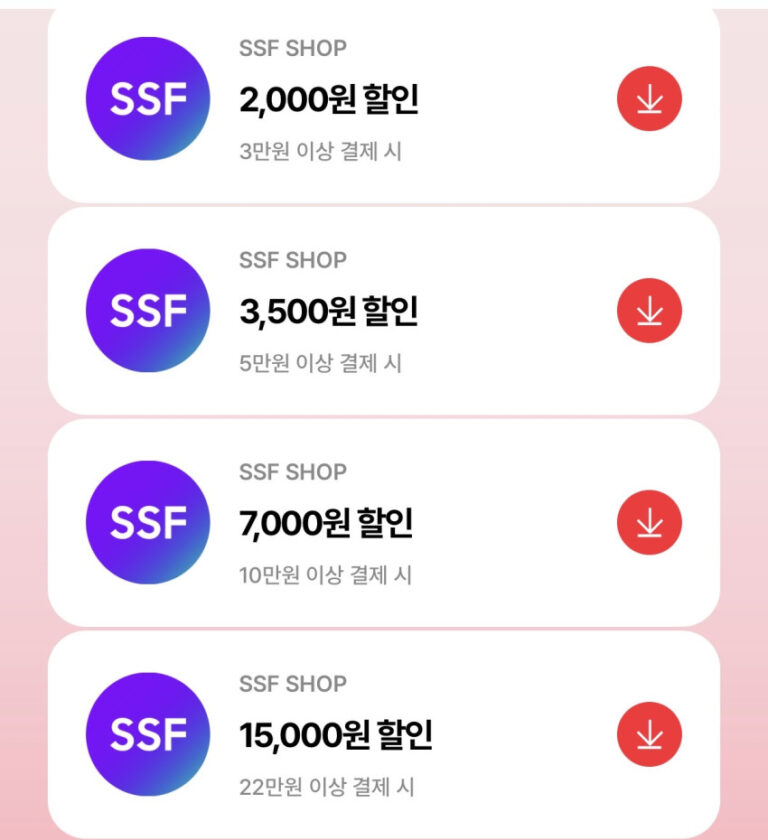Download the 2,000원 할인 coupon
The height and width of the screenshot is (840, 768).
click(x=649, y=99)
